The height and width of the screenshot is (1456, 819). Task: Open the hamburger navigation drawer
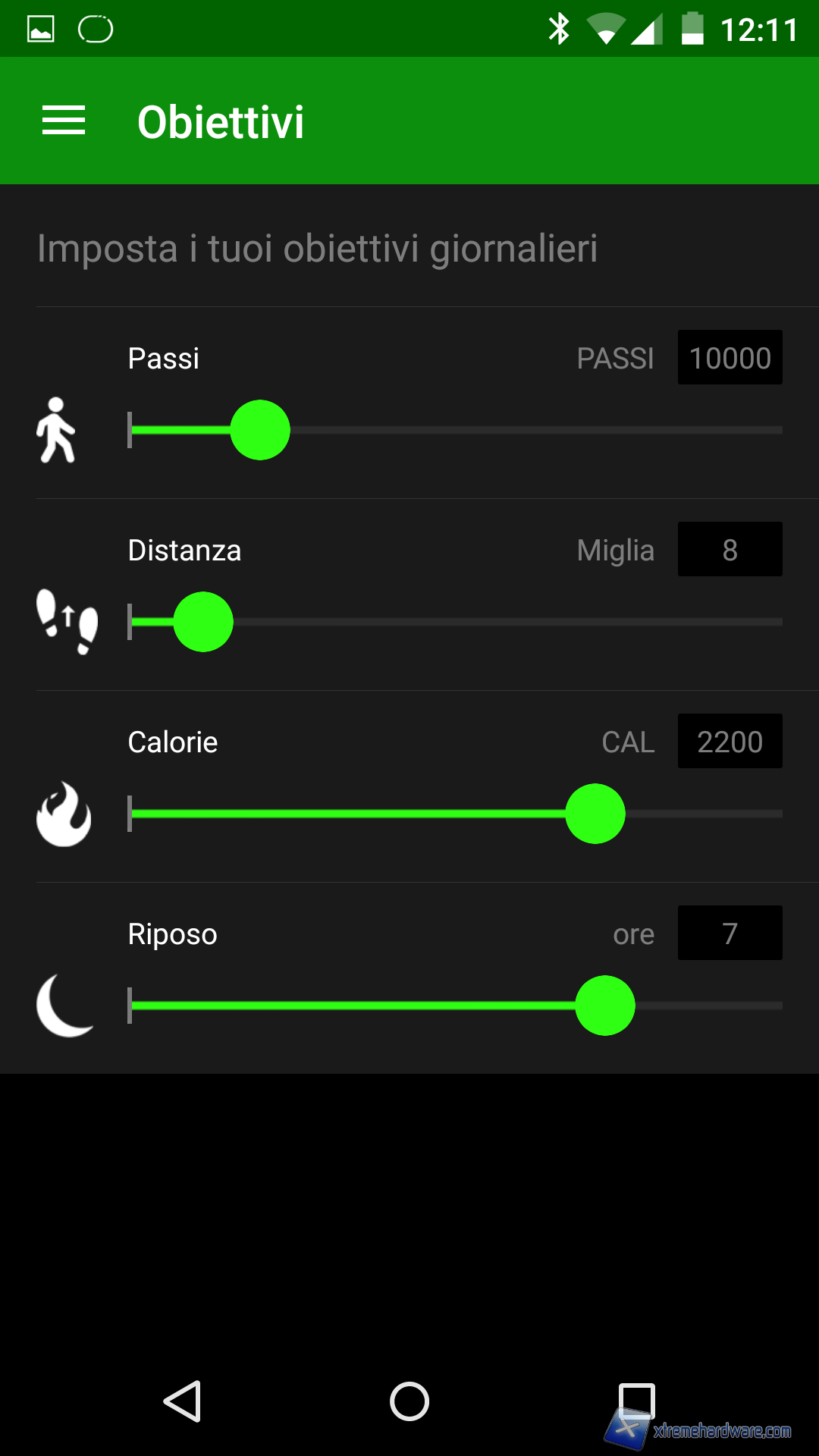(x=64, y=121)
